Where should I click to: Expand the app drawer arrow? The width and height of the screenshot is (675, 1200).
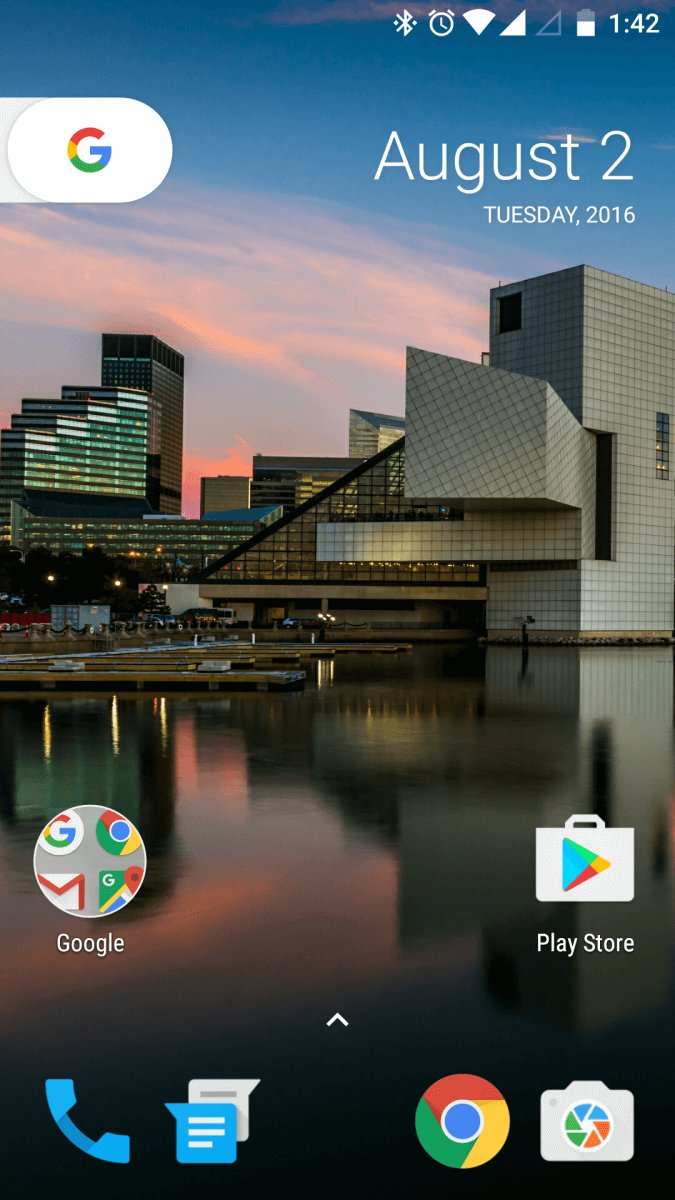337,1020
